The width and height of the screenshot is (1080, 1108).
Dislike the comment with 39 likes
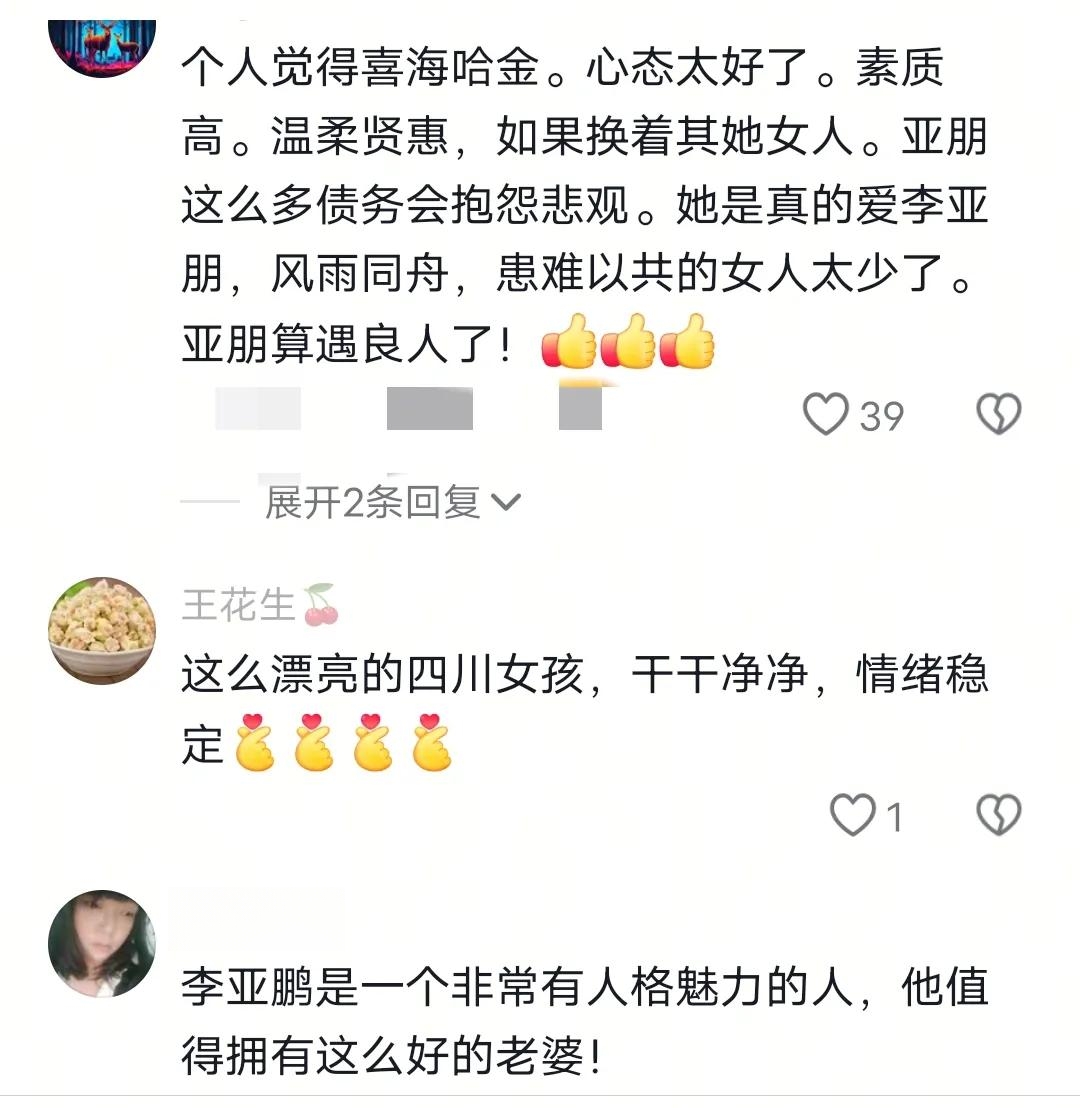click(998, 415)
